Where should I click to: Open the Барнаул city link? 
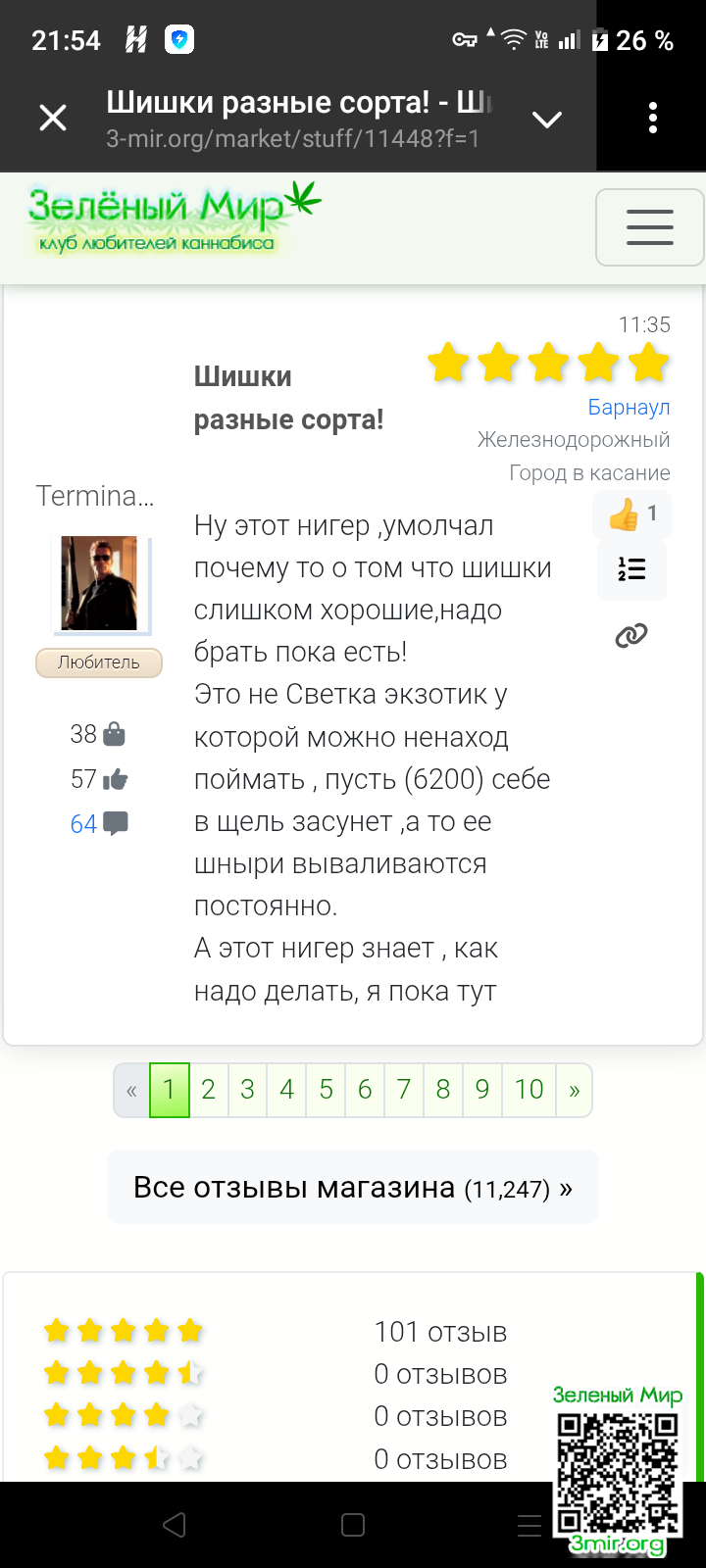tap(629, 407)
